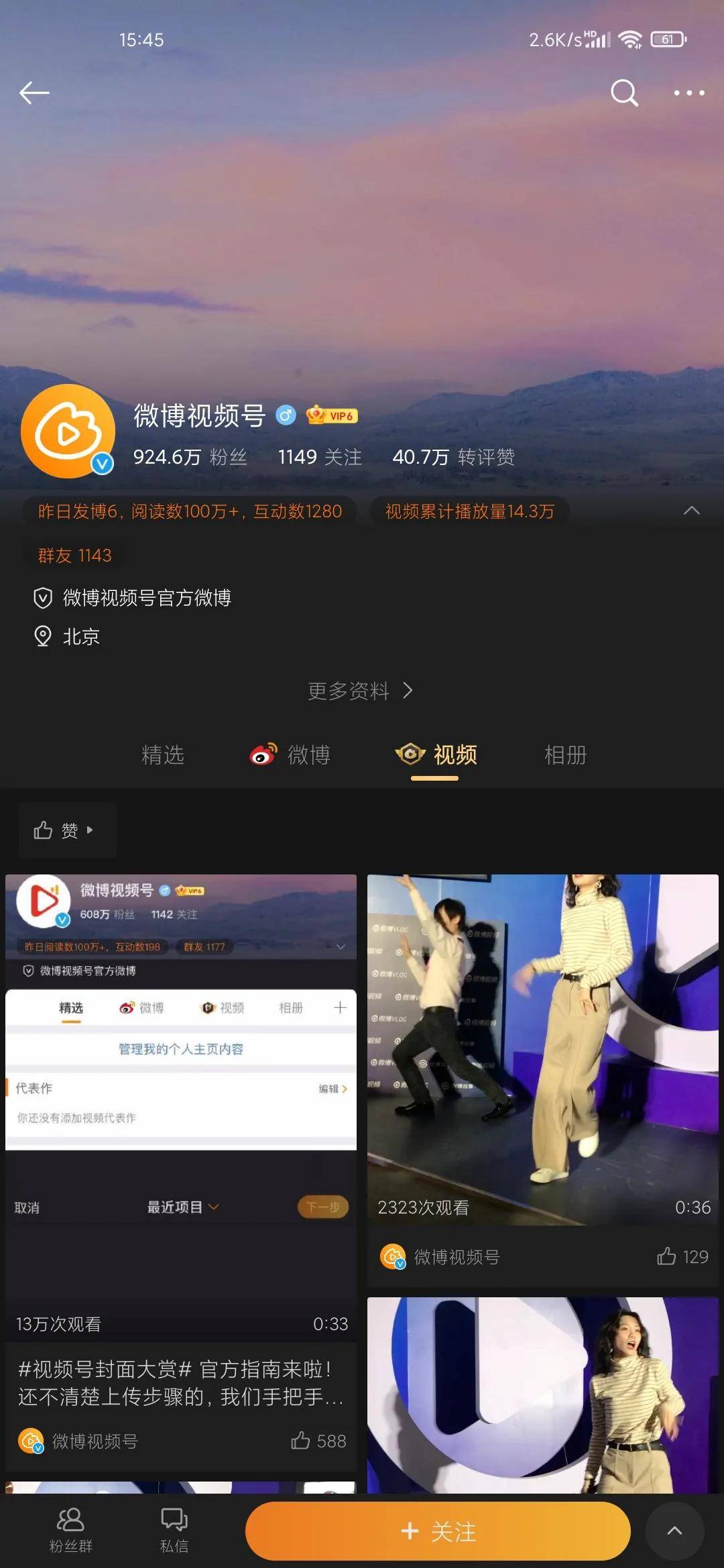Viewport: 724px width, 1568px height.
Task: Switch to the 相册 tab
Action: pyautogui.click(x=565, y=755)
